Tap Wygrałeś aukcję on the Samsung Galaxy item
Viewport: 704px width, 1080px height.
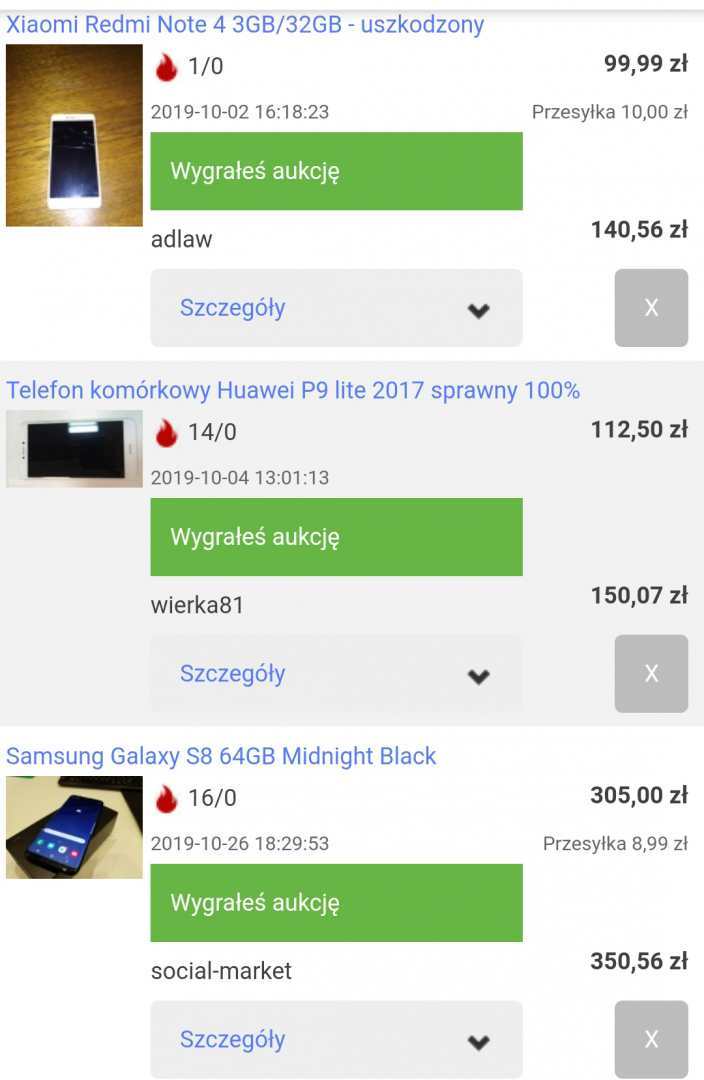[336, 903]
